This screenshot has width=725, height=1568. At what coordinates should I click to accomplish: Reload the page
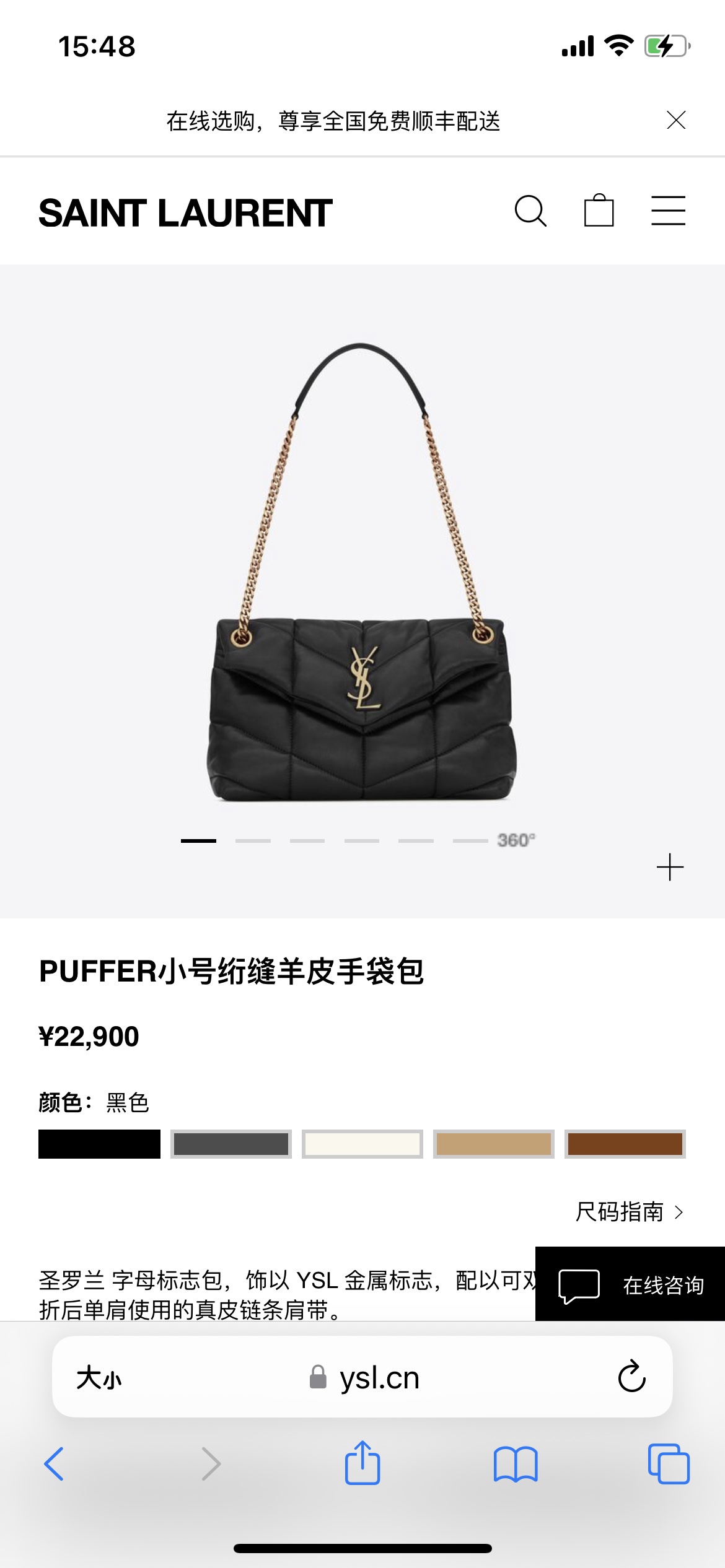(x=631, y=1377)
